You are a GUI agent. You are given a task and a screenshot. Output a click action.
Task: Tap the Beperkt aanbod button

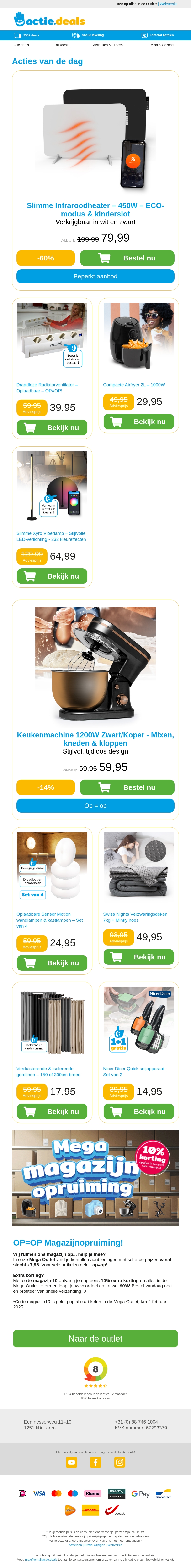click(95, 276)
